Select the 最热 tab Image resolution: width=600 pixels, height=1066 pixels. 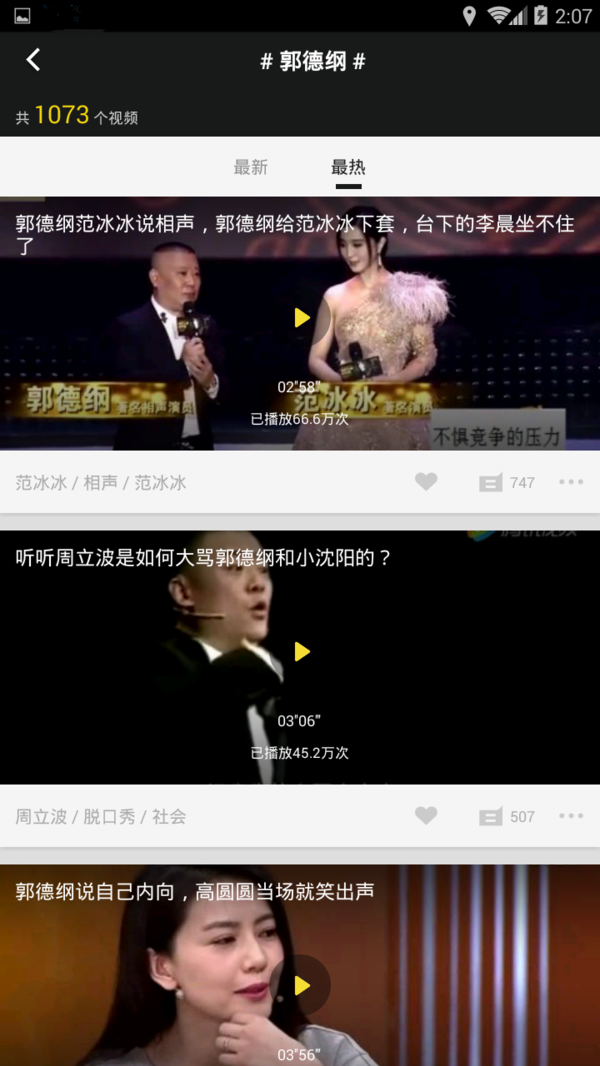(x=348, y=167)
